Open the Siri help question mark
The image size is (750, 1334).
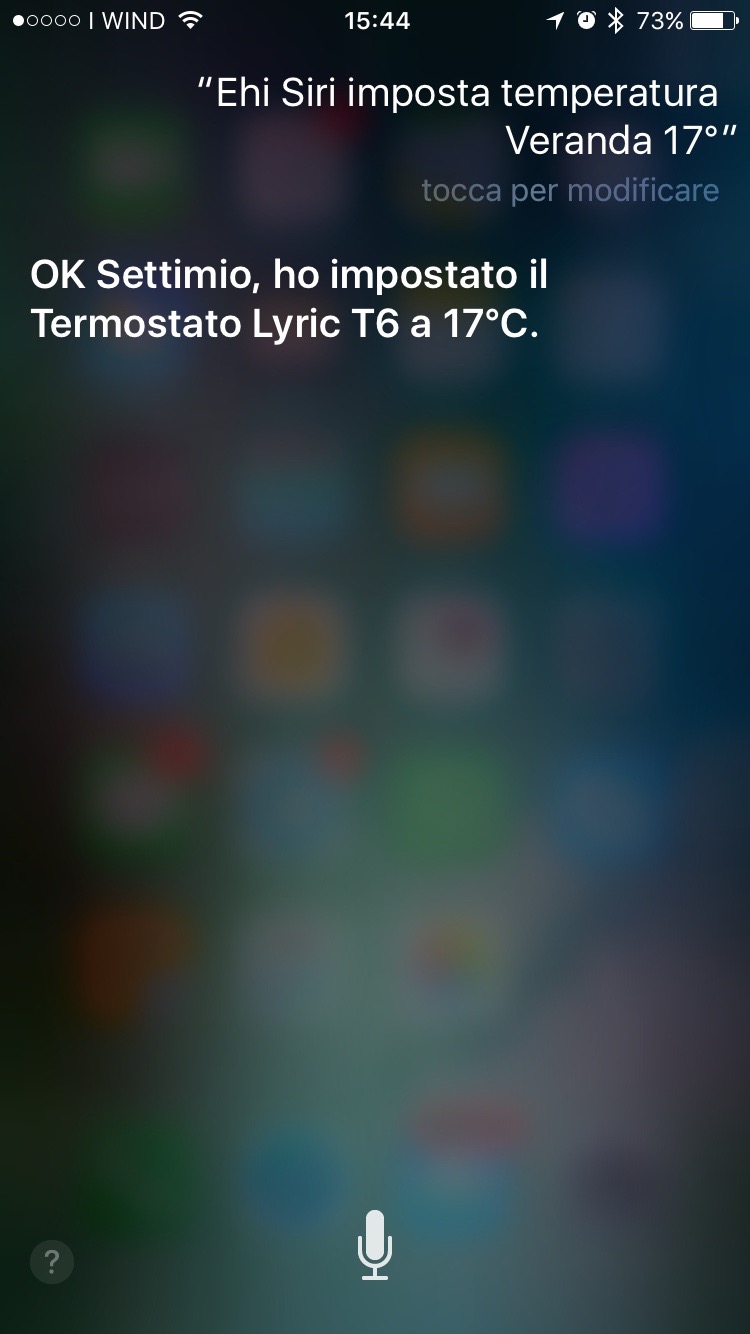pos(52,1261)
